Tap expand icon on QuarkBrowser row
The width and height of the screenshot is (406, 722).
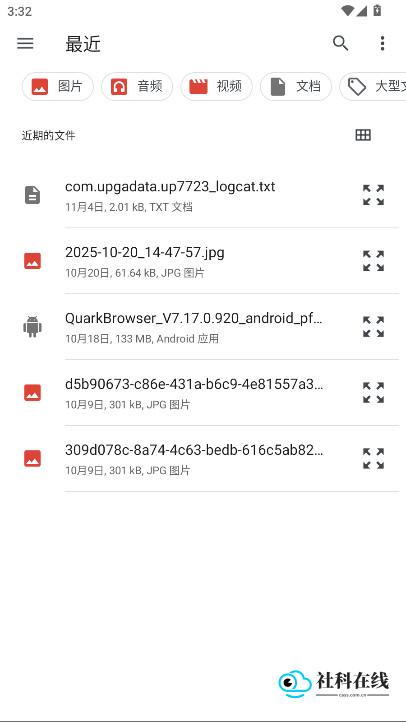click(x=373, y=326)
